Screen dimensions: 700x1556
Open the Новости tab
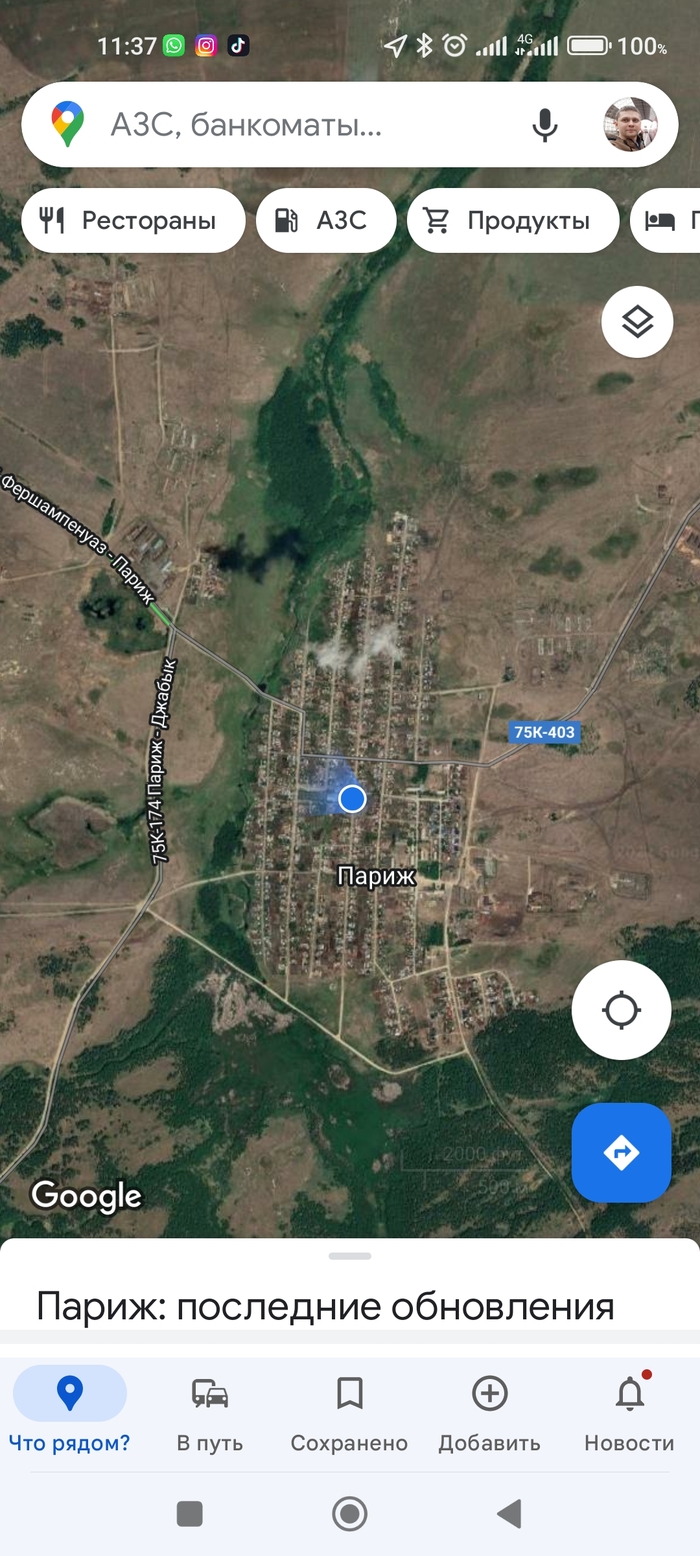click(629, 1412)
